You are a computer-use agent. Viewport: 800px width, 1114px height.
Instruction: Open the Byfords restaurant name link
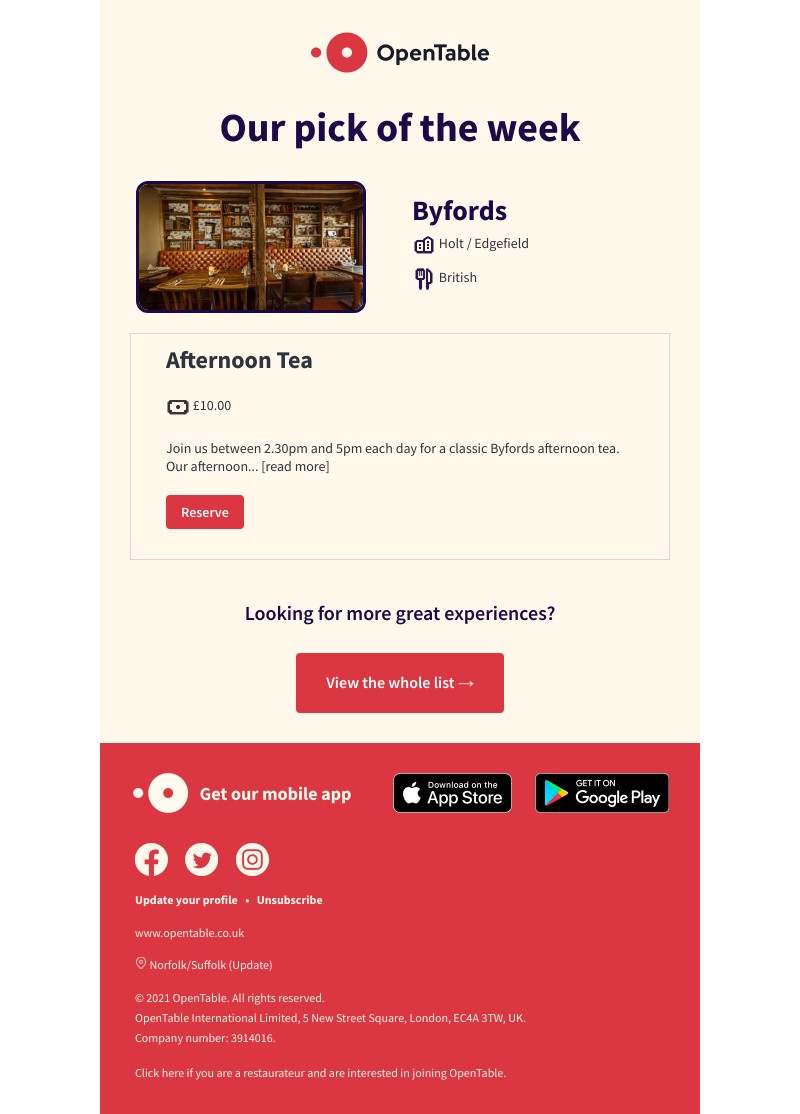click(x=459, y=211)
